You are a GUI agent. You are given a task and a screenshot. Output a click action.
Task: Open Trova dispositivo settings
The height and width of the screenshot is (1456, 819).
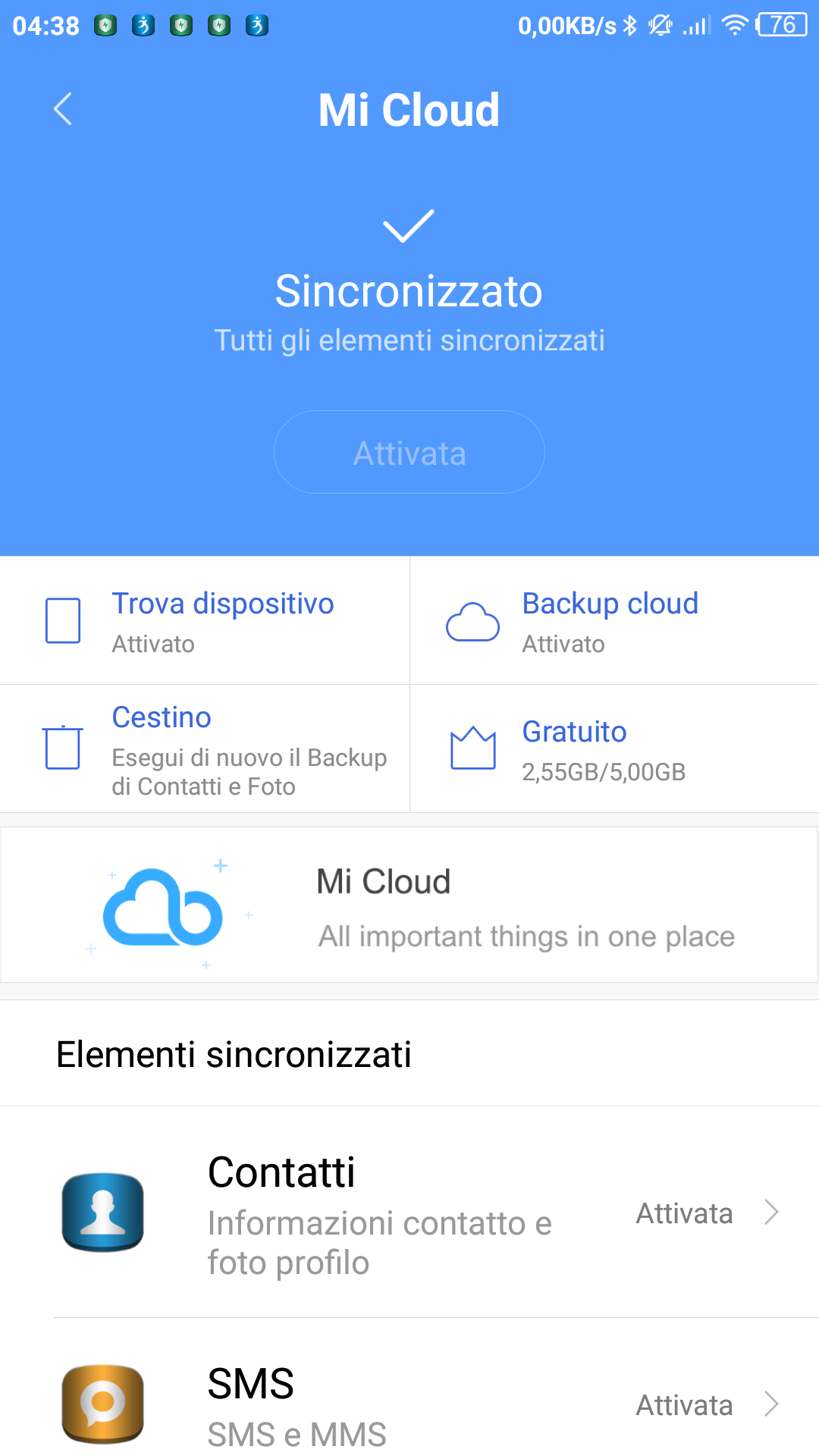point(205,621)
